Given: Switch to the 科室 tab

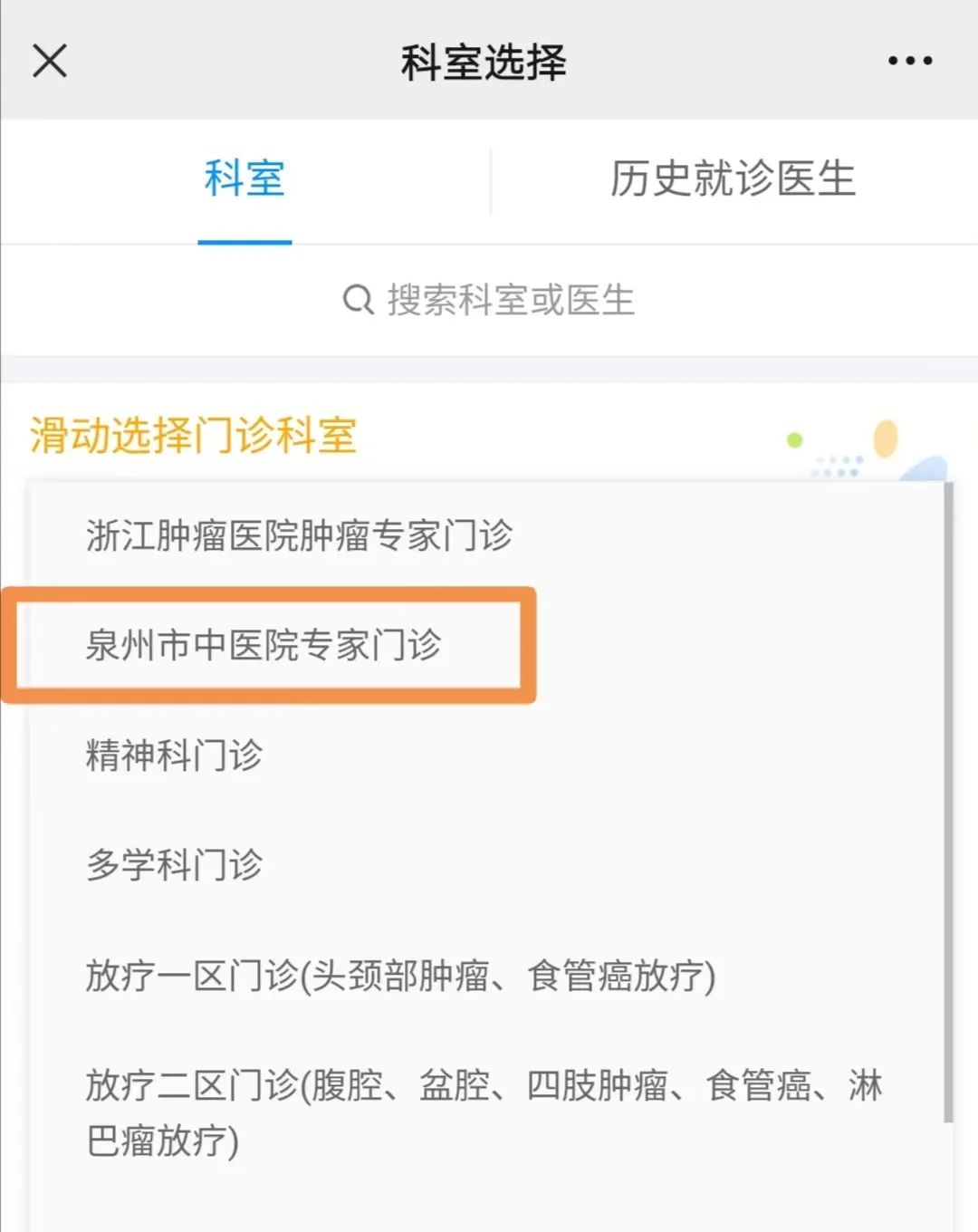Looking at the screenshot, I should point(244,178).
